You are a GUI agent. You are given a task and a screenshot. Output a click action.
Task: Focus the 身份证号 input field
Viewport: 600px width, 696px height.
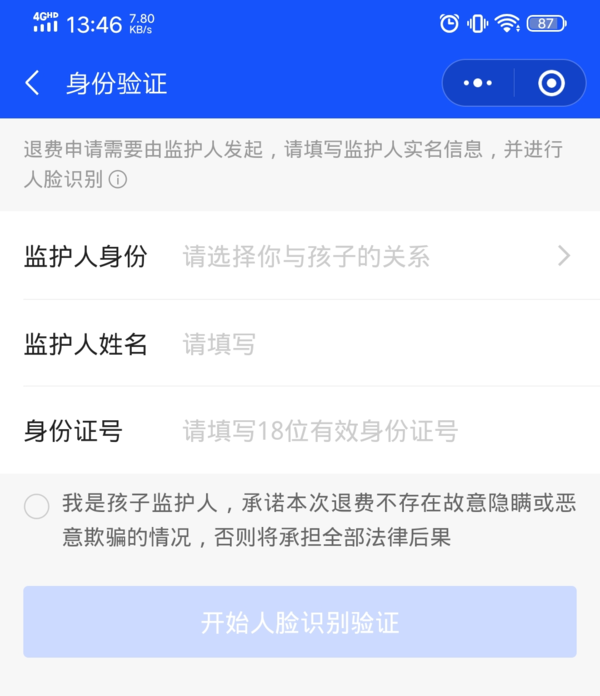[370, 431]
